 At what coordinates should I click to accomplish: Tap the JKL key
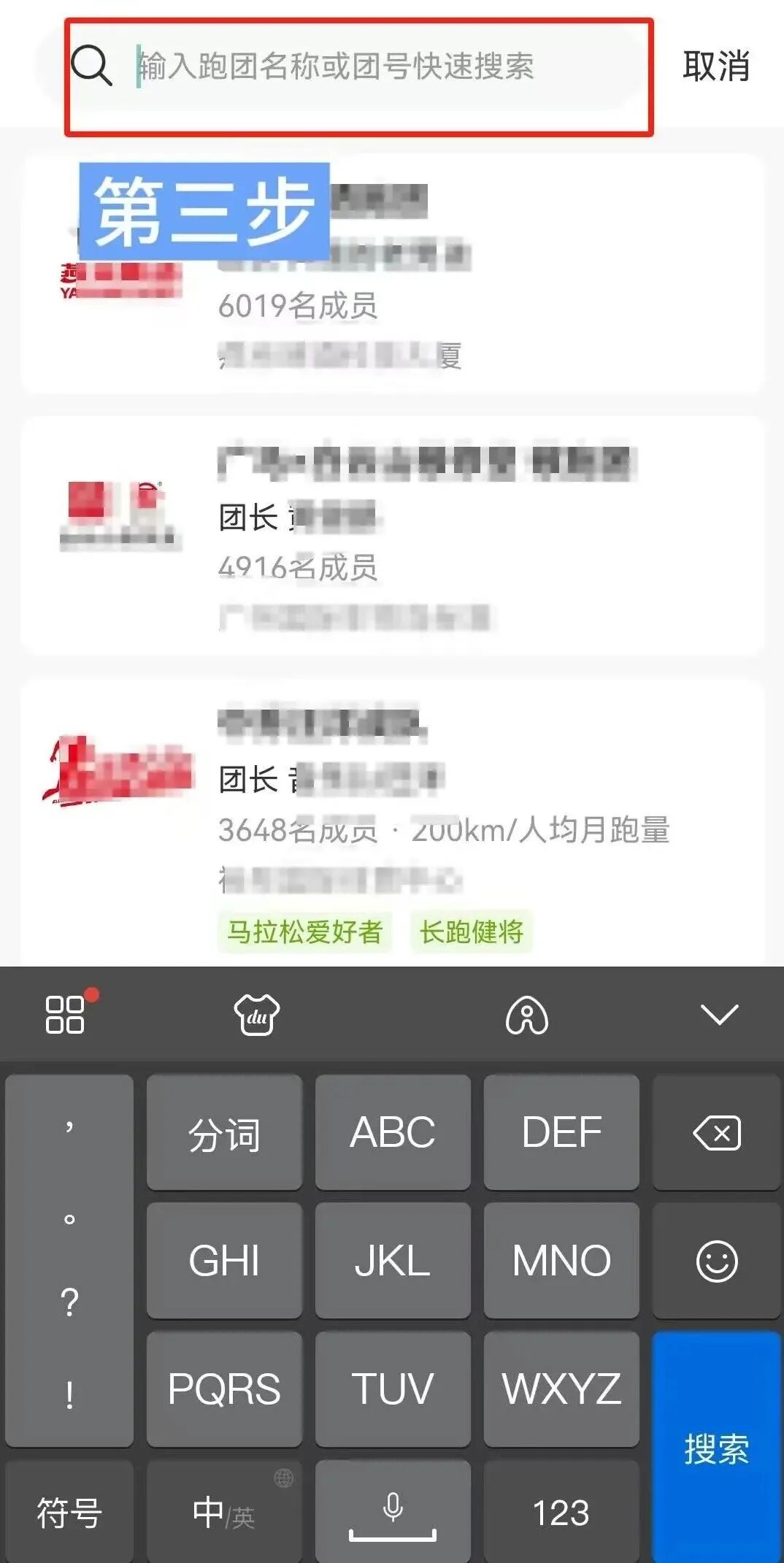(393, 1261)
